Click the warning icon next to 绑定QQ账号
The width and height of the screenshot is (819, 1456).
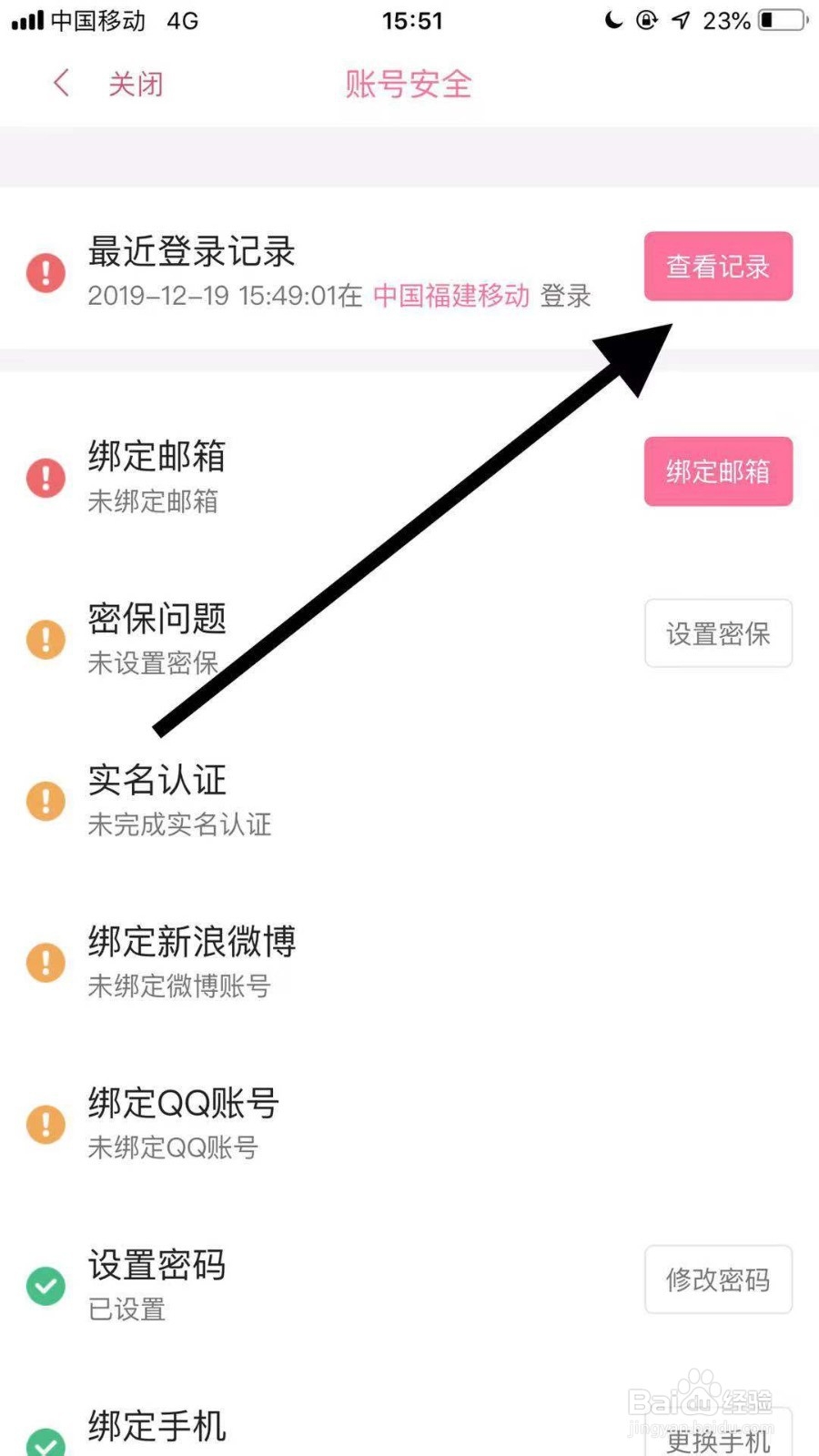coord(45,1123)
